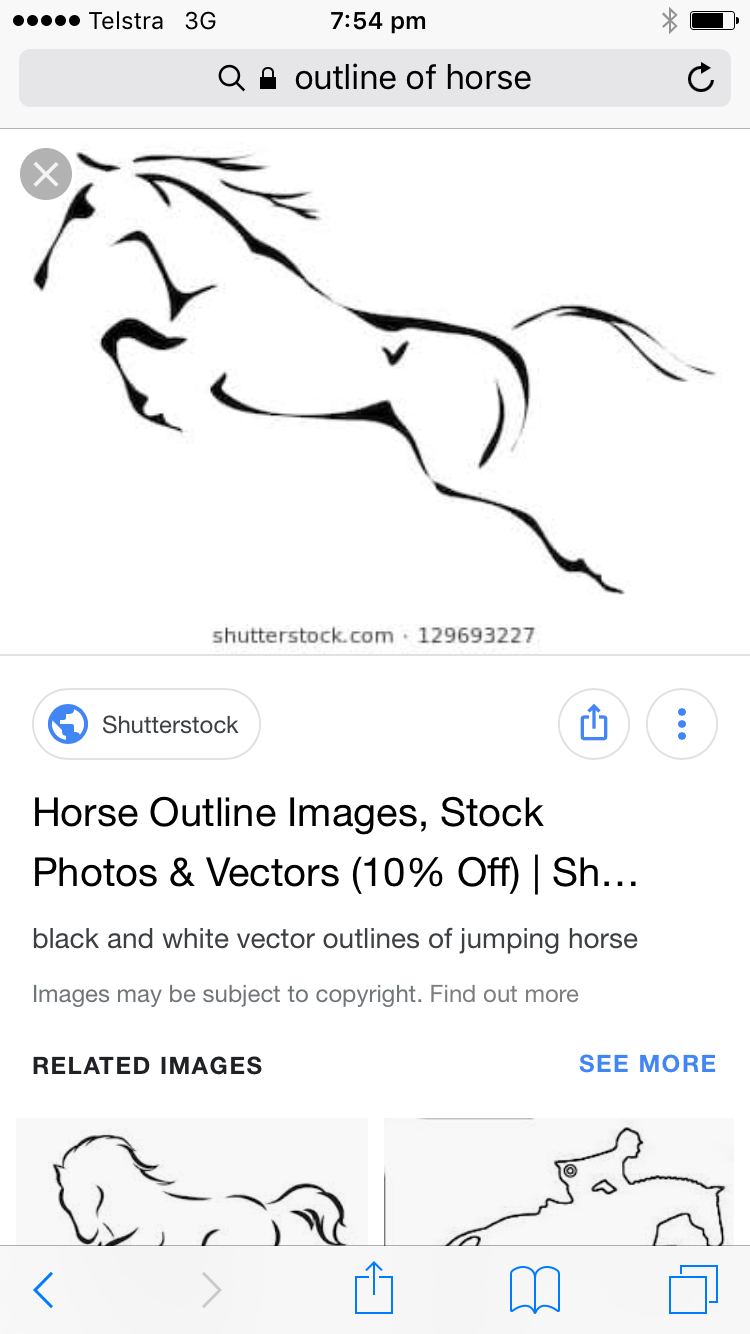The width and height of the screenshot is (750, 1334).
Task: Tap See More related images
Action: point(647,1064)
